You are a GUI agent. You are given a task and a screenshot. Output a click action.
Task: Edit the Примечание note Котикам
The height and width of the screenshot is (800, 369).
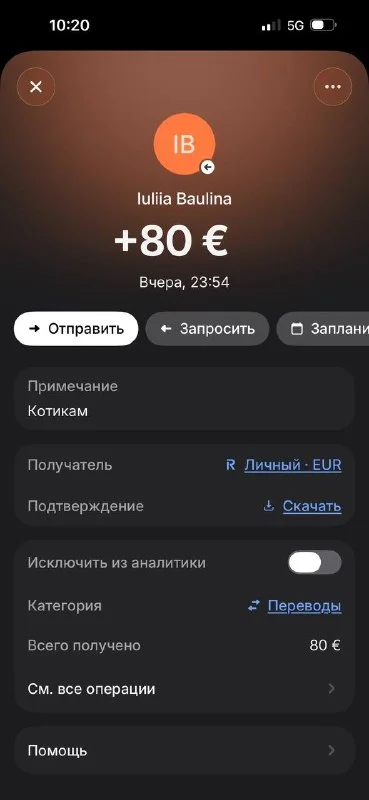pos(184,398)
